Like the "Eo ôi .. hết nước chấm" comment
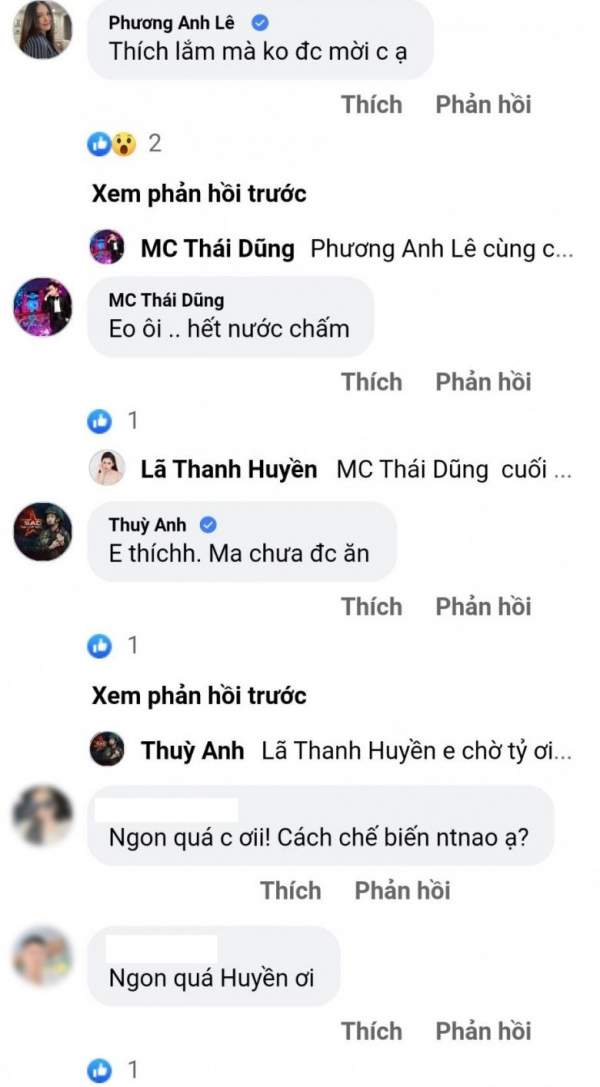 coord(371,381)
